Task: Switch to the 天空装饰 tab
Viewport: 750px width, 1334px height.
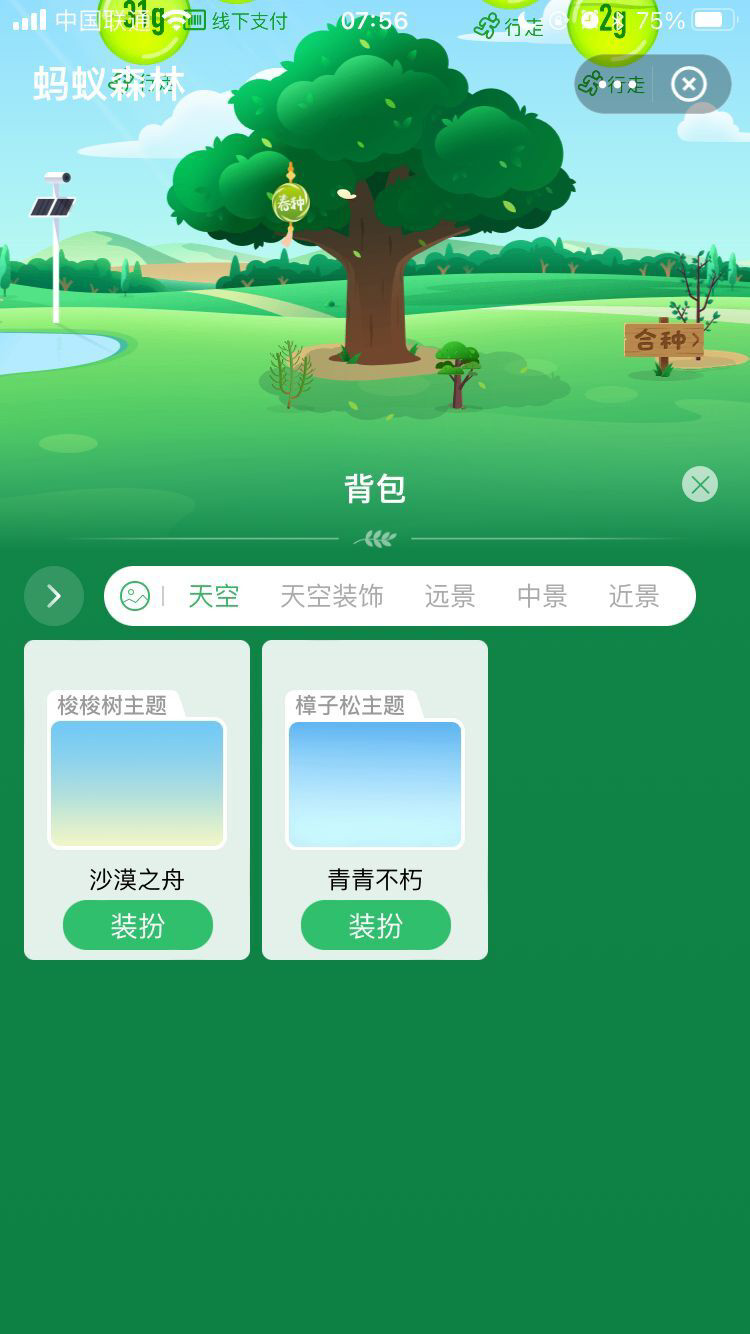Action: point(331,596)
